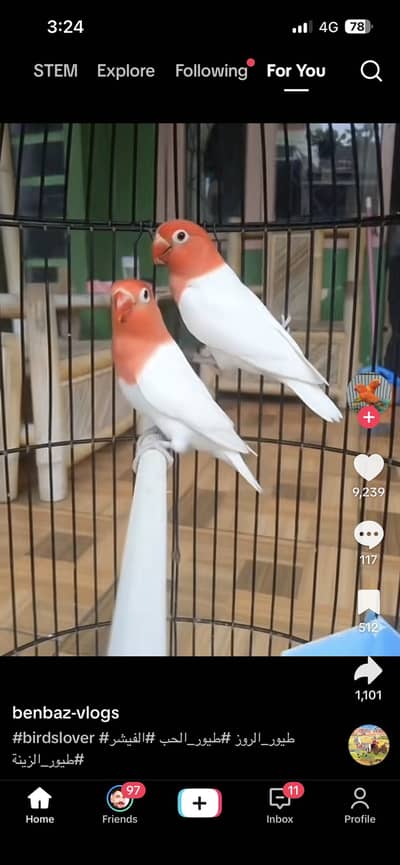
Task: Select the For You tab
Action: pos(296,71)
